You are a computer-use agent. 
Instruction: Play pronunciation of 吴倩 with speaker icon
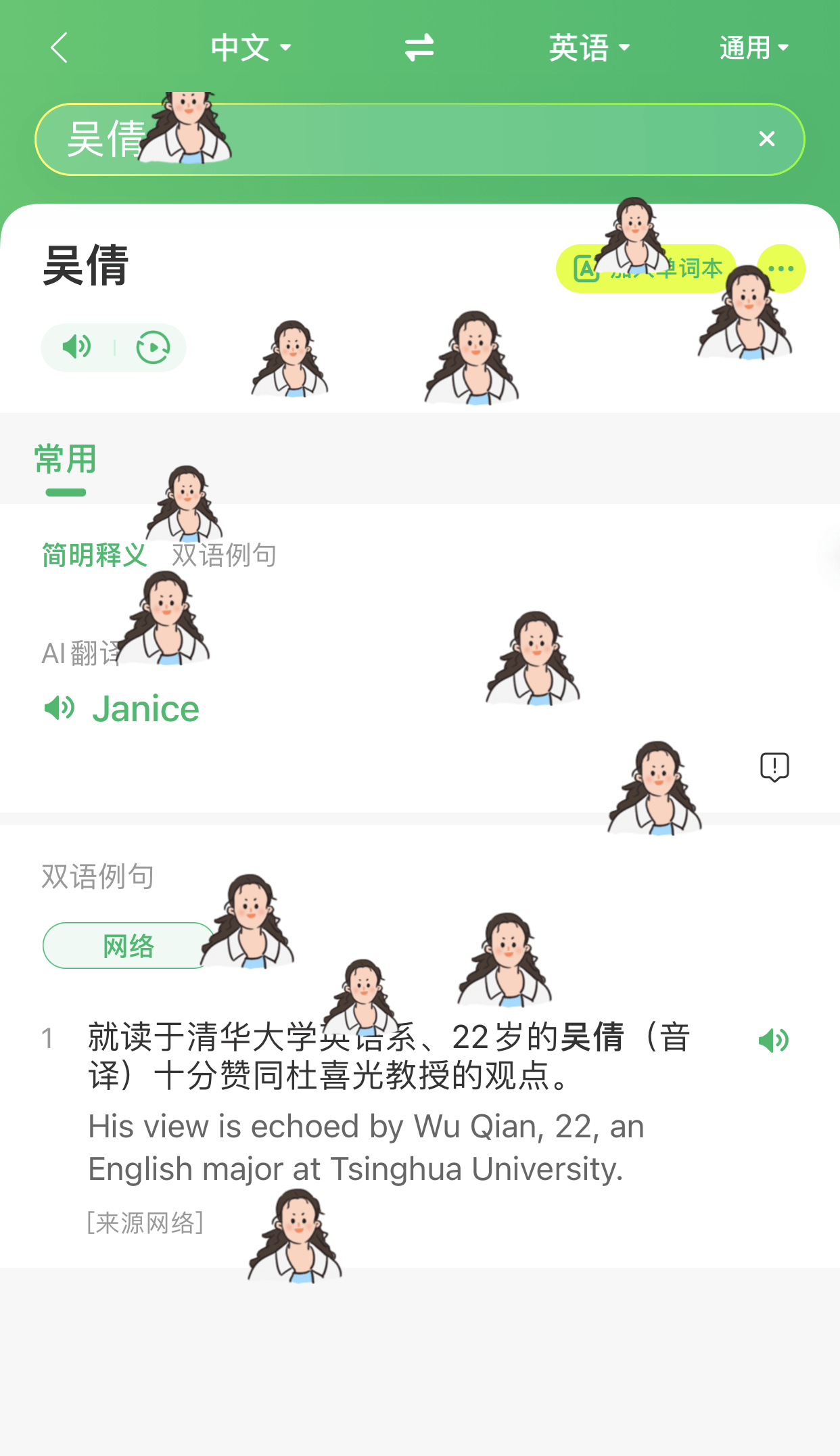pyautogui.click(x=76, y=347)
